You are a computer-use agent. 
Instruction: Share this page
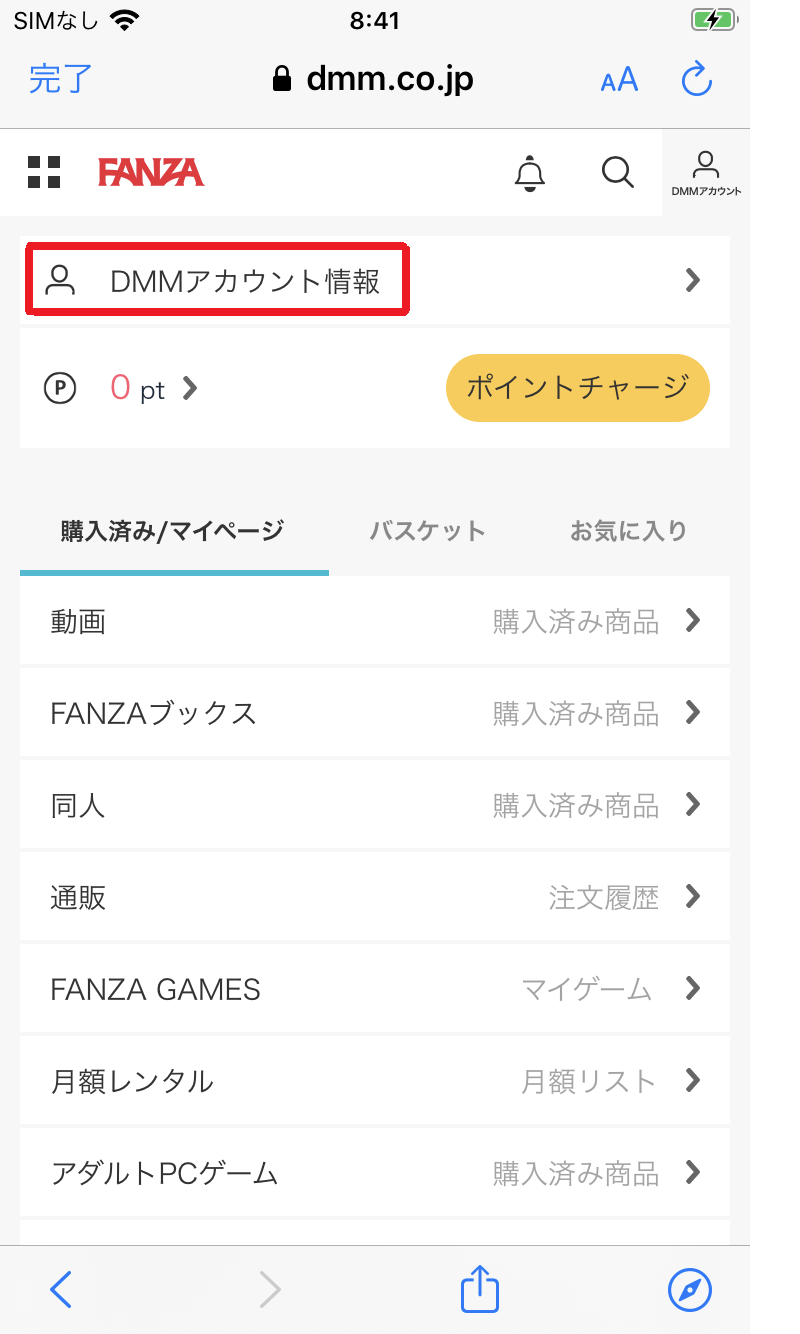tap(480, 1290)
